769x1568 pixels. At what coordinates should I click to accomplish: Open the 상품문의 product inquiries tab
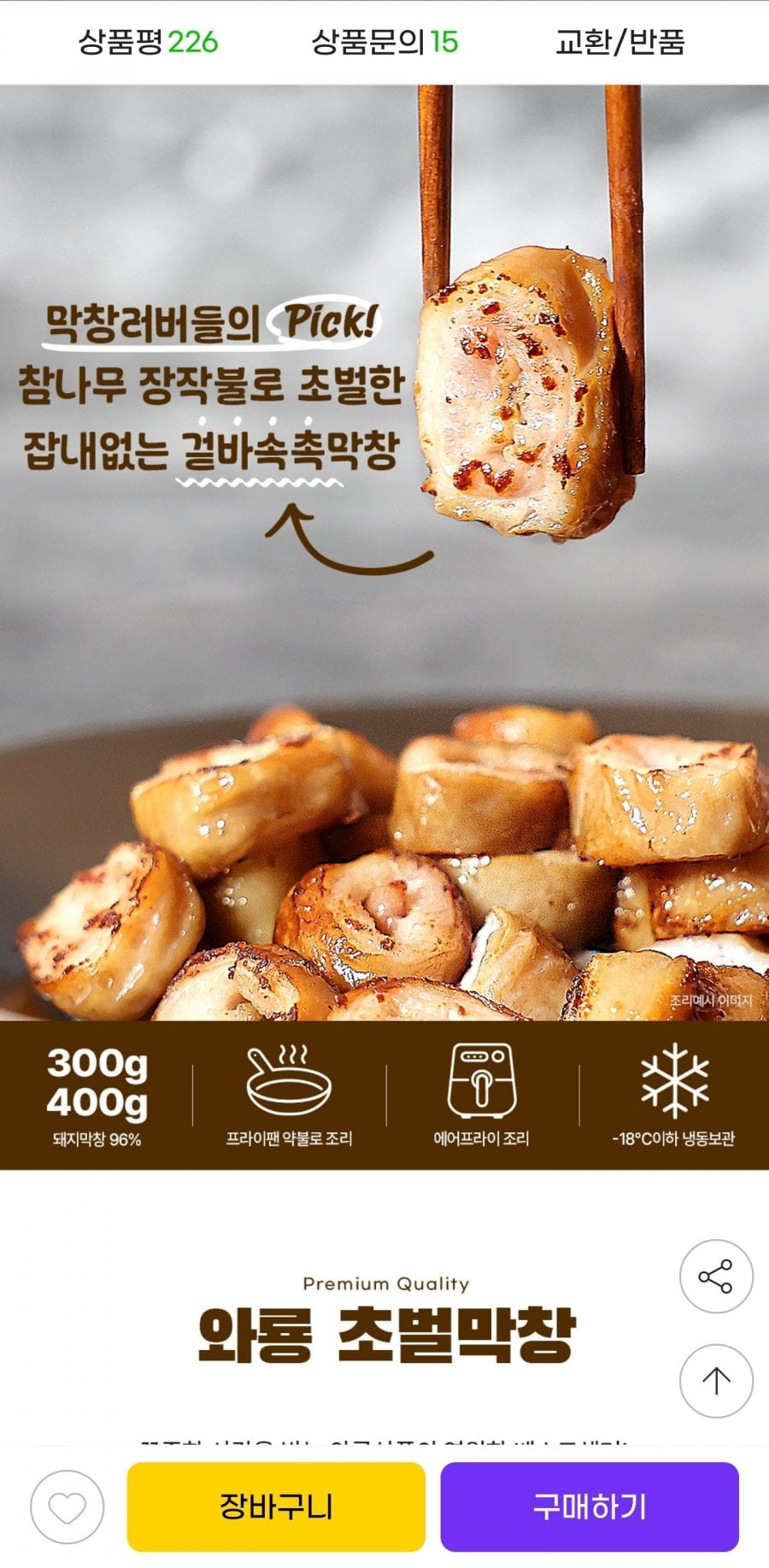click(x=384, y=42)
